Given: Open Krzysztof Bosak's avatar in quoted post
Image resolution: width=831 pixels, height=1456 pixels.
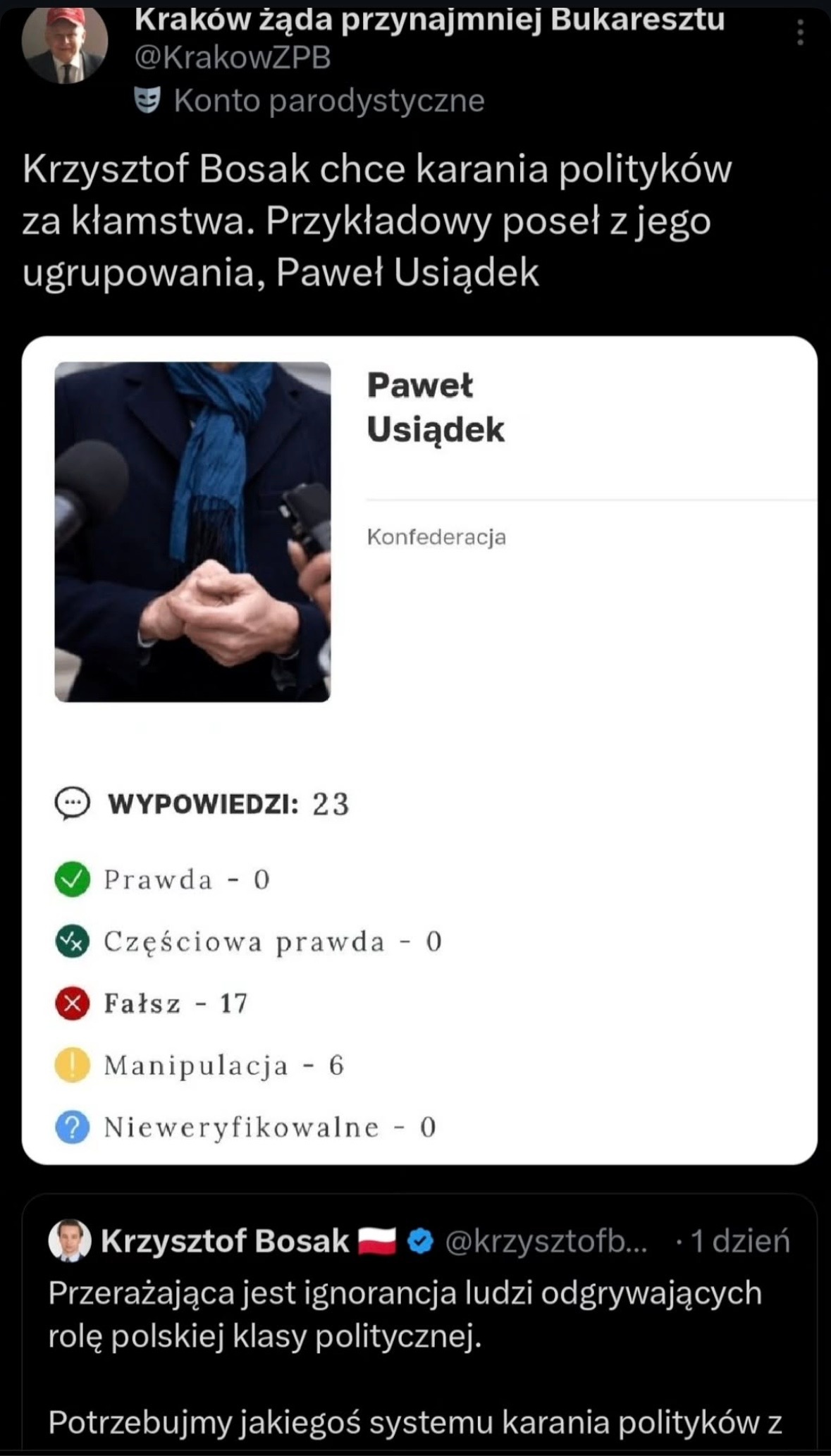Looking at the screenshot, I should (x=70, y=1241).
